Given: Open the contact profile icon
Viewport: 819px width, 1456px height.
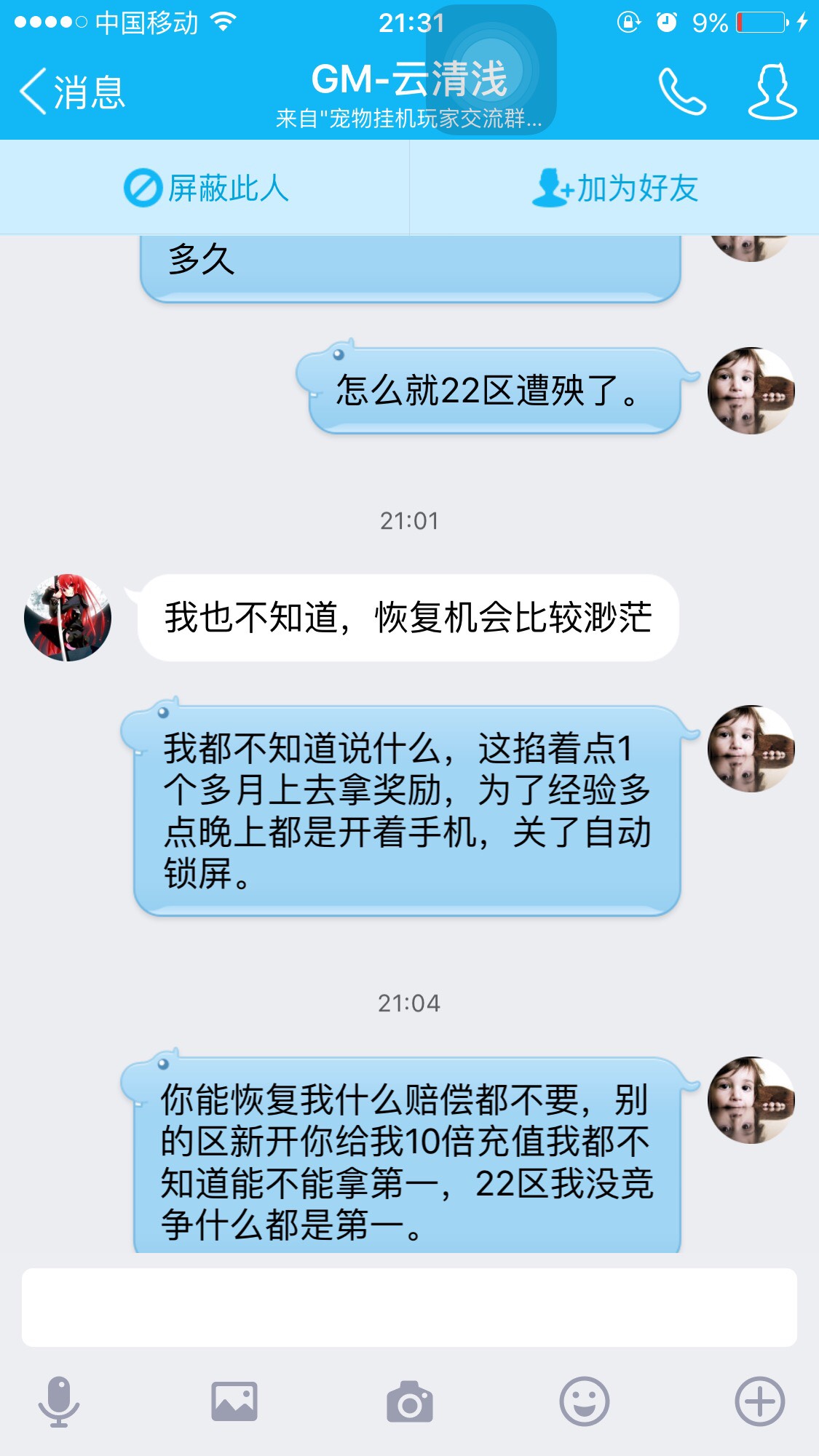Looking at the screenshot, I should [772, 92].
